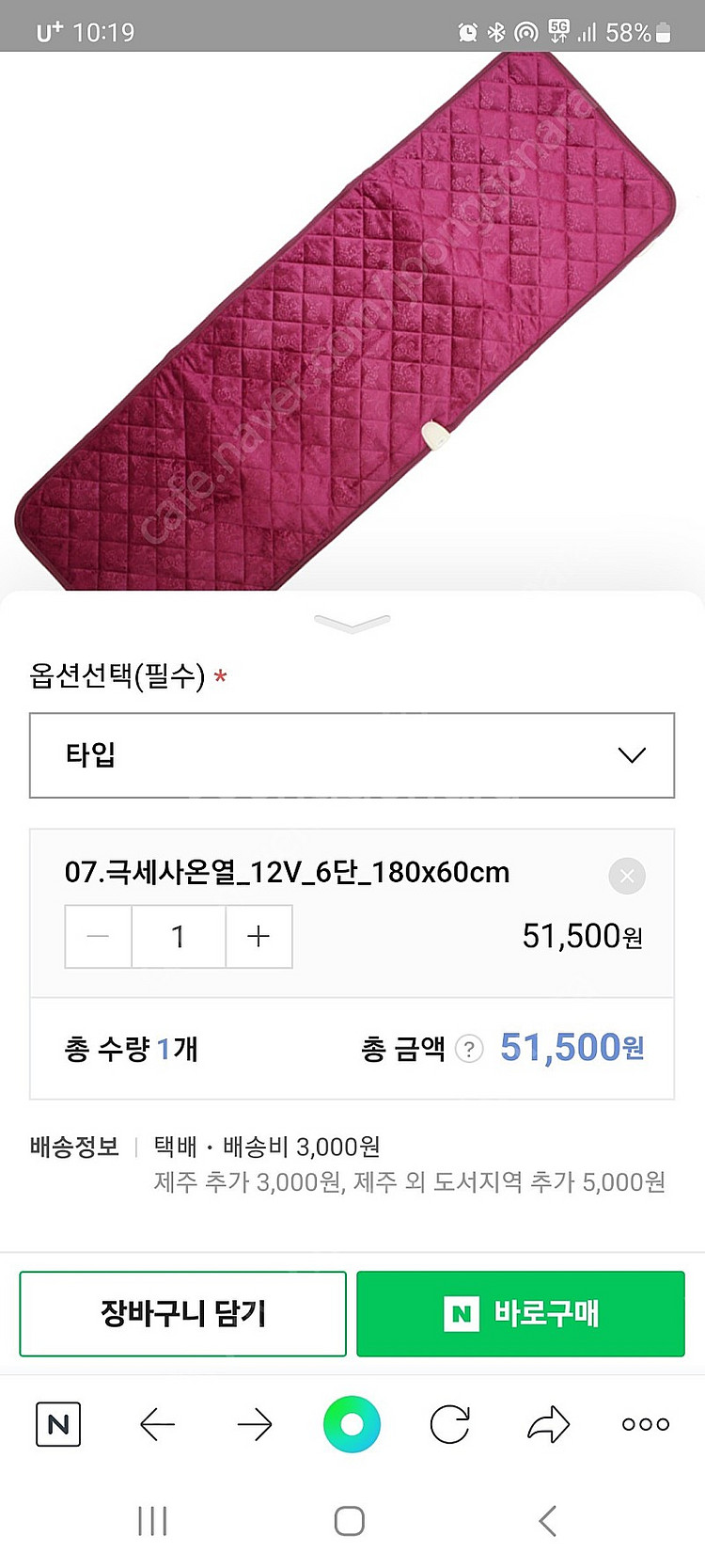Open the system recent apps view
Screen dimensions: 705x1568
(152, 1521)
